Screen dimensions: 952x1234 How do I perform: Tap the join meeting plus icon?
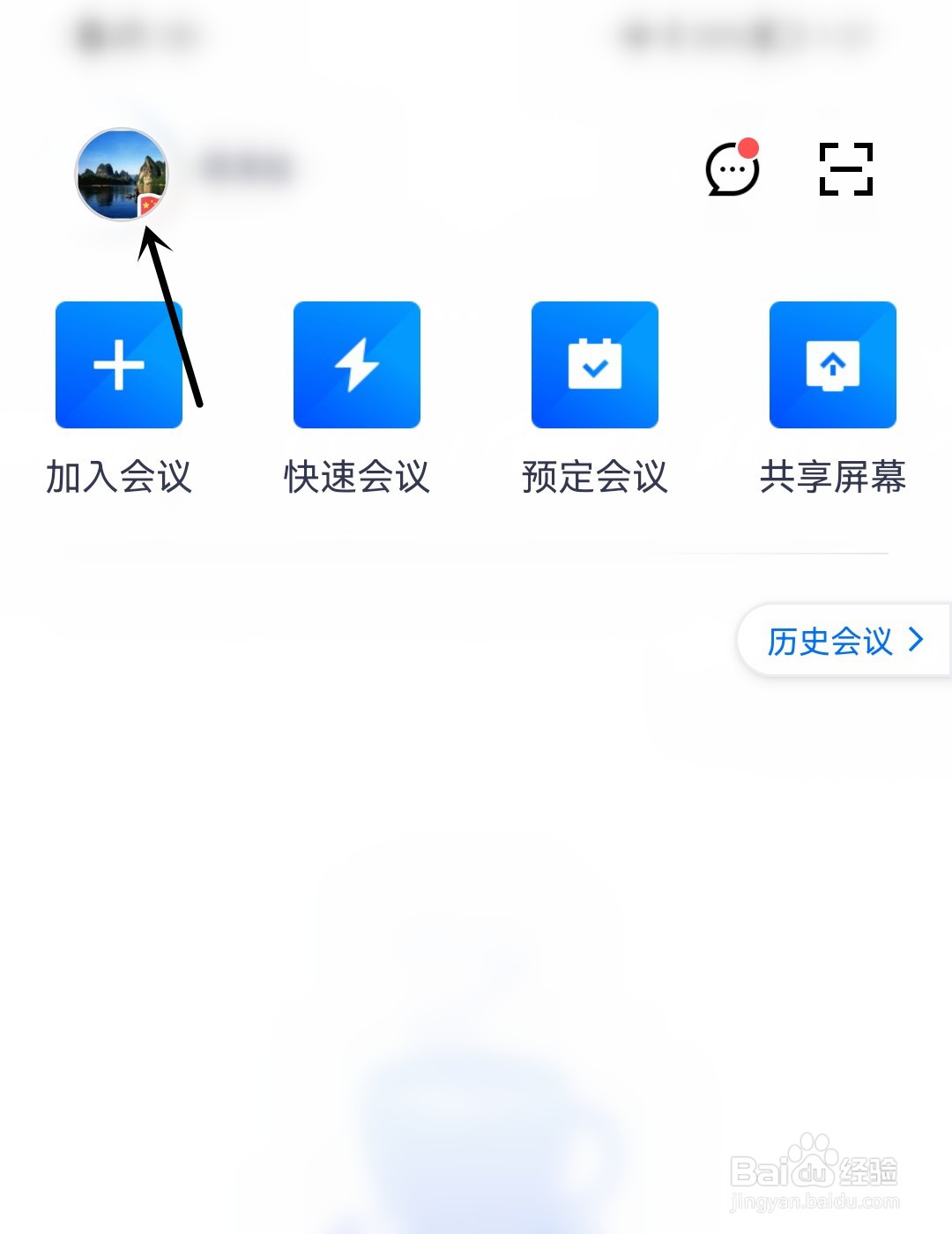[118, 365]
